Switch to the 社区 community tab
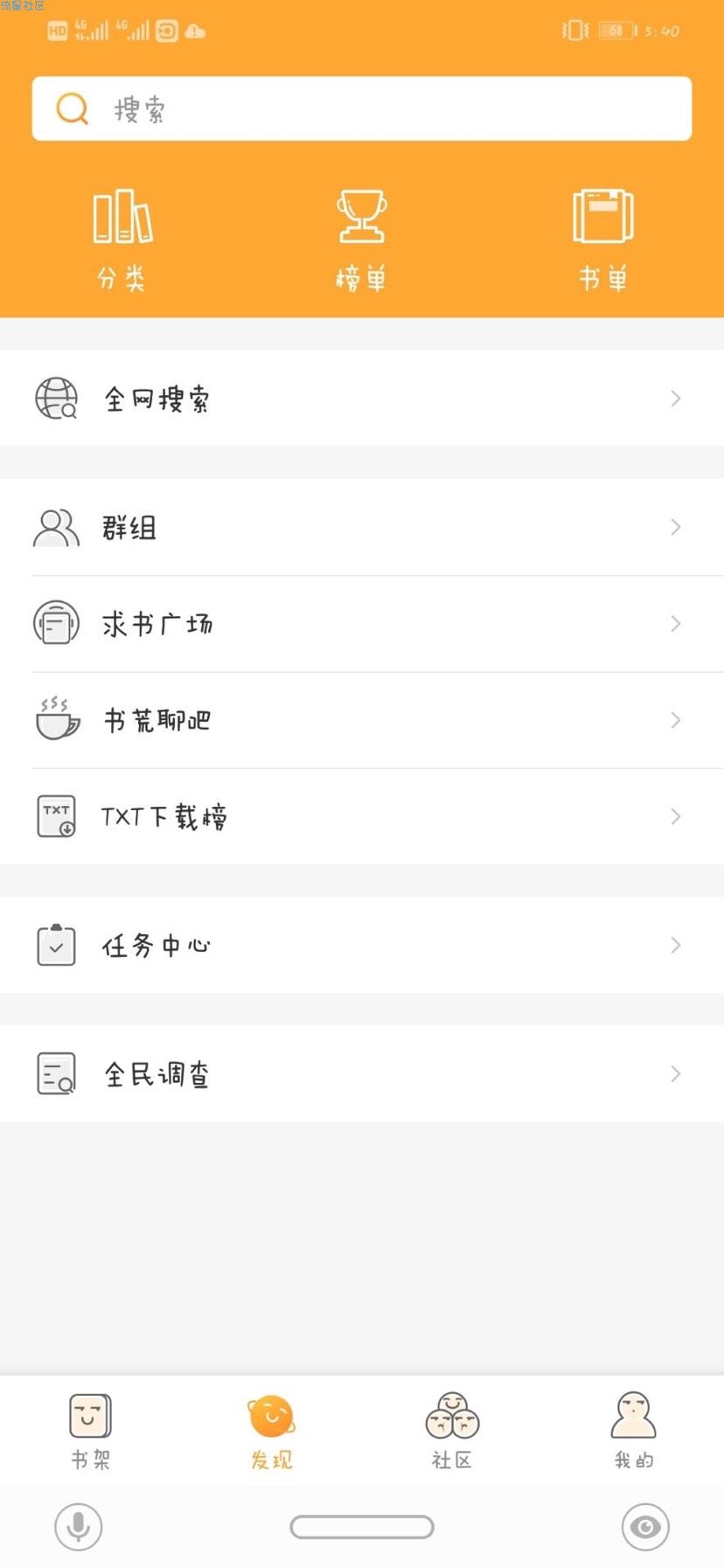Screen dimensions: 724x1568 pyautogui.click(x=452, y=1432)
